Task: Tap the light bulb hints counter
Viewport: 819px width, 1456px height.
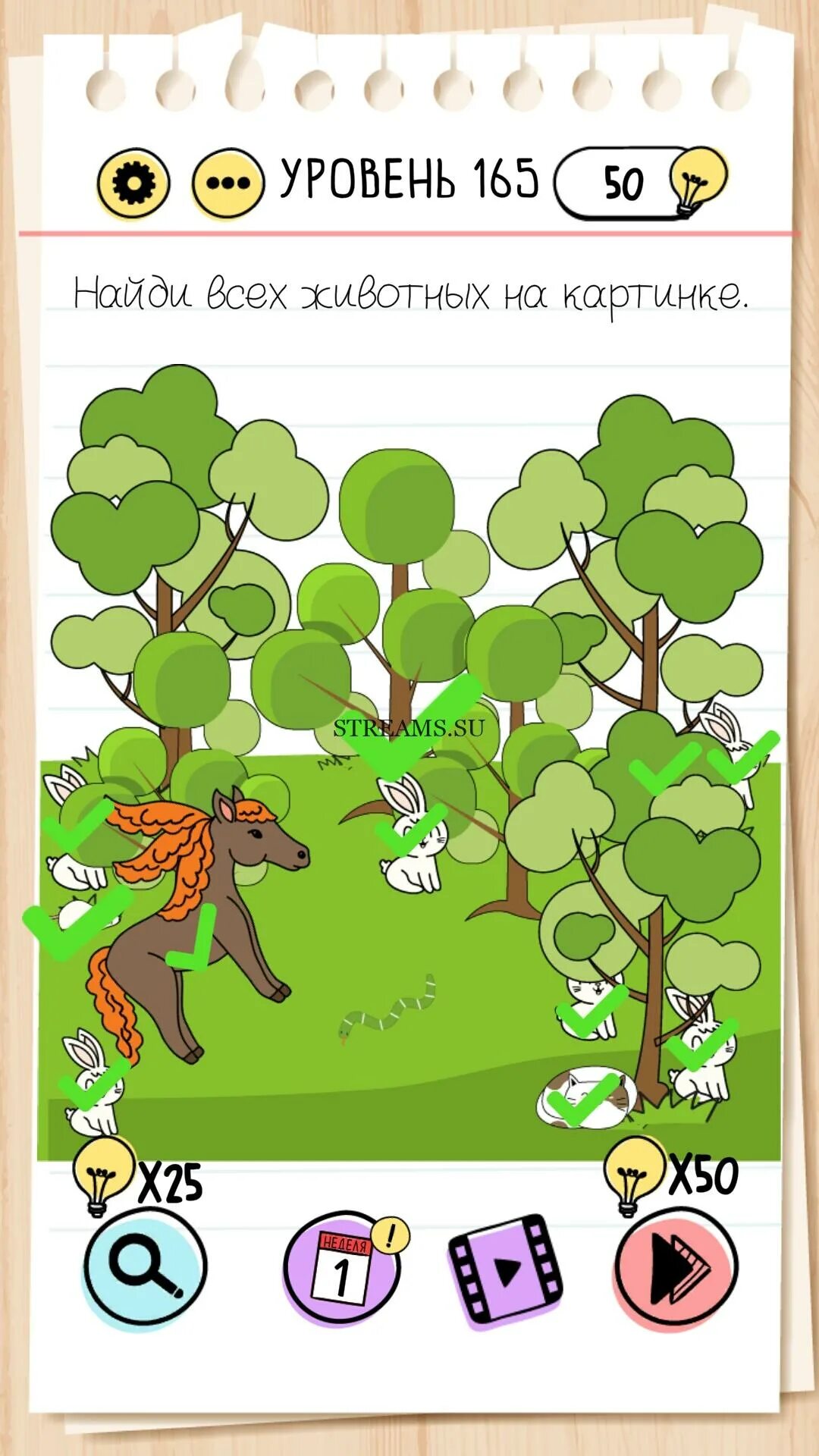Action: [x=641, y=183]
